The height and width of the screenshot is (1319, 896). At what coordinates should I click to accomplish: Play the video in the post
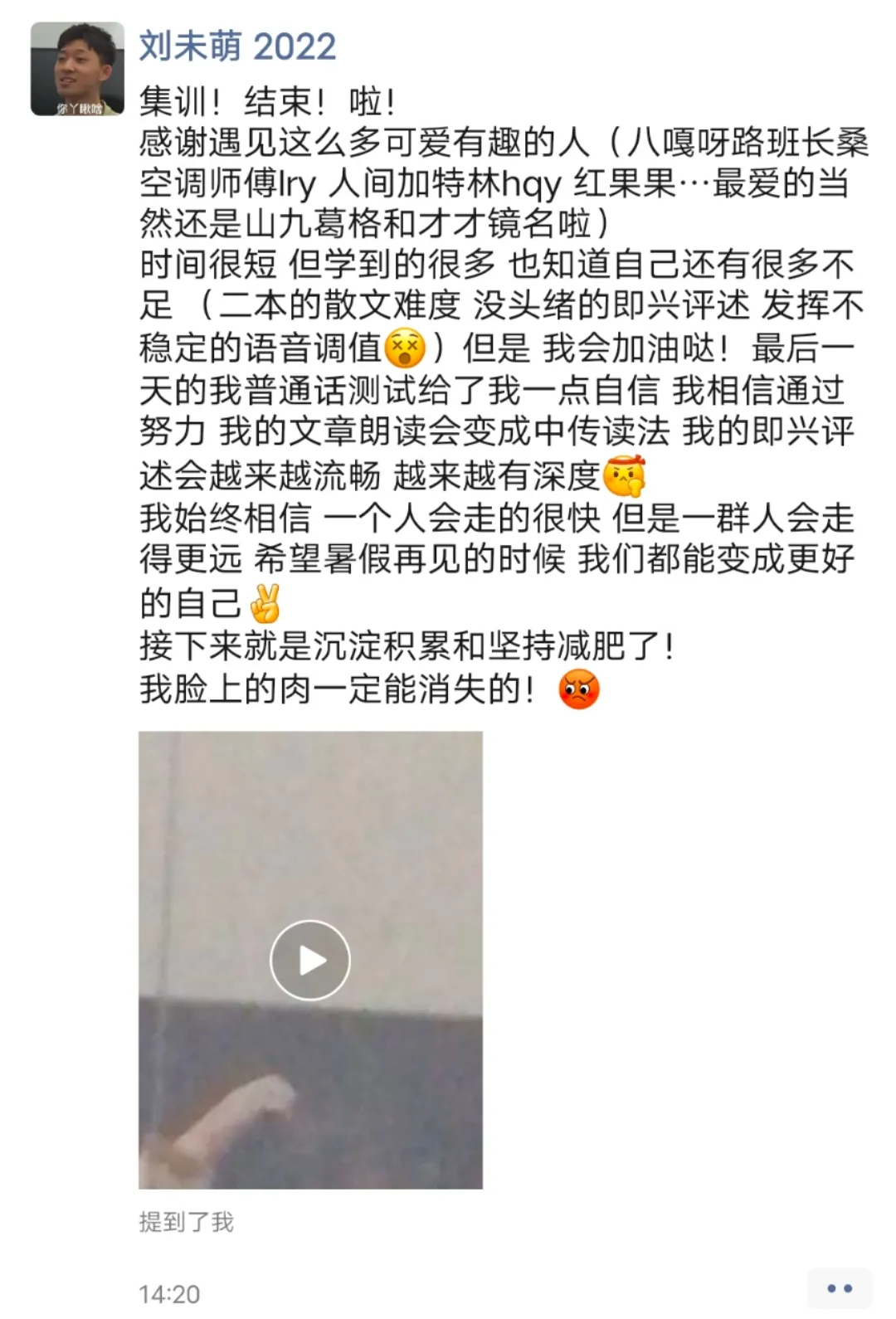point(310,960)
